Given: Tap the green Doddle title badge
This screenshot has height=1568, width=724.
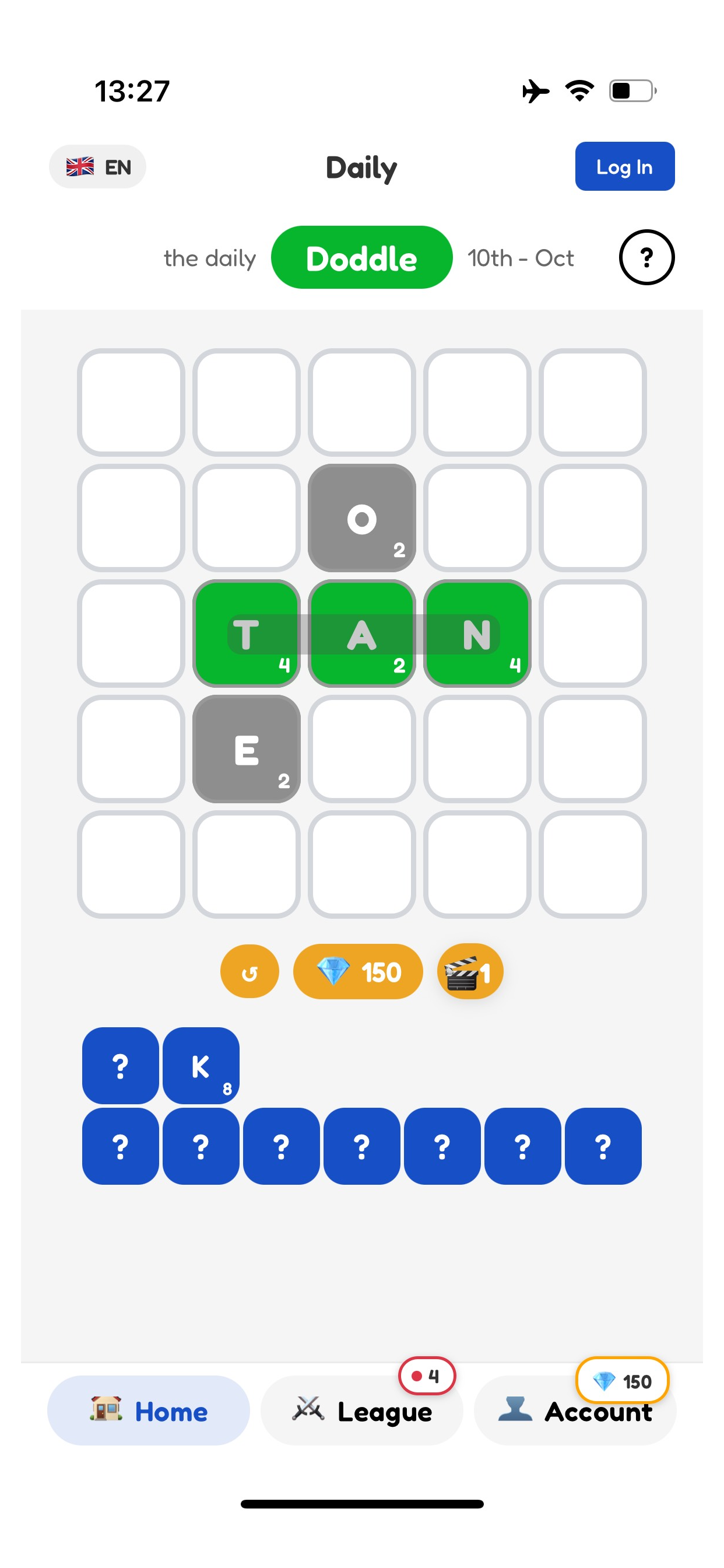Looking at the screenshot, I should (x=362, y=257).
